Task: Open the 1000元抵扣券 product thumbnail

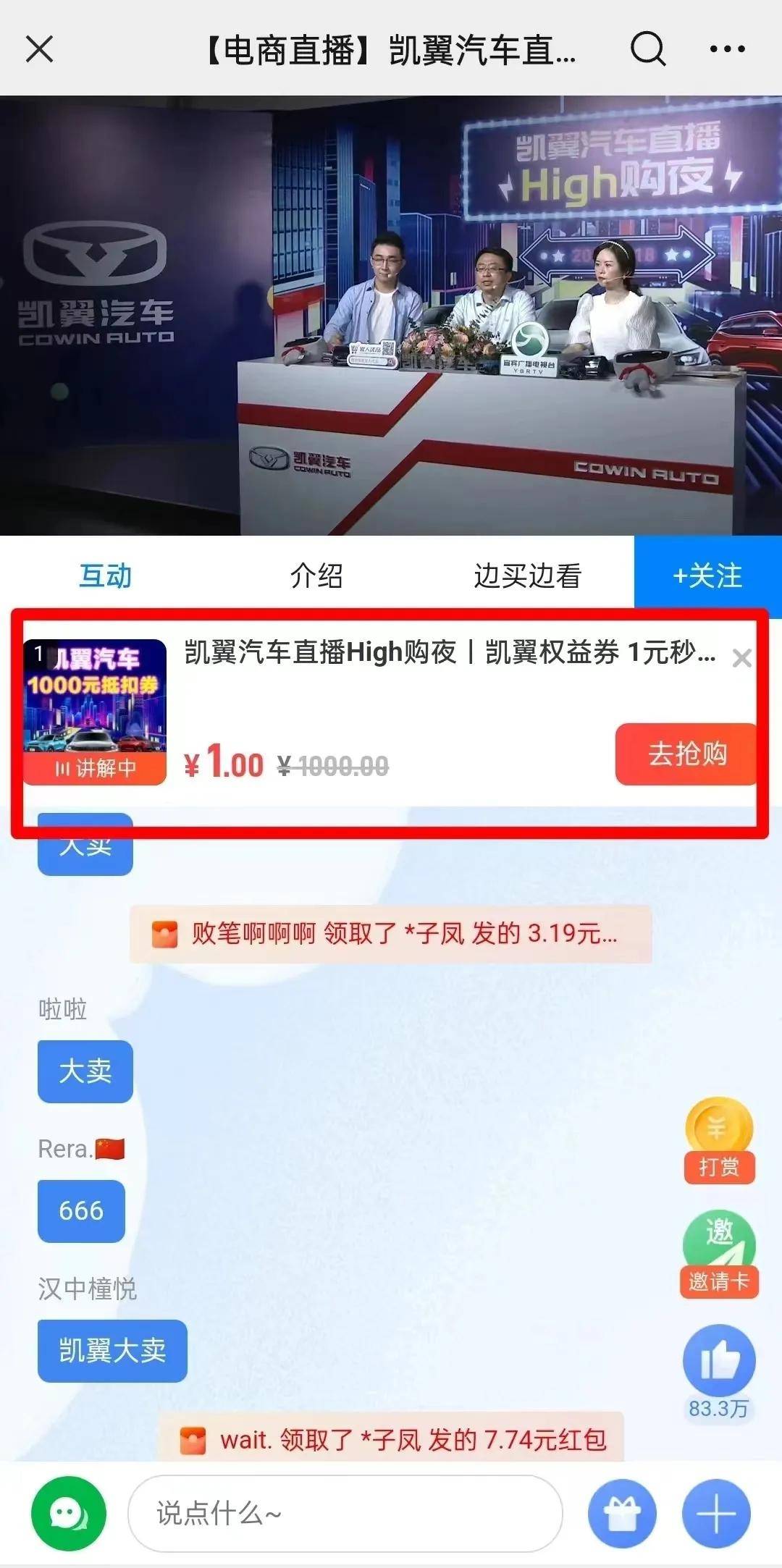Action: click(x=95, y=711)
